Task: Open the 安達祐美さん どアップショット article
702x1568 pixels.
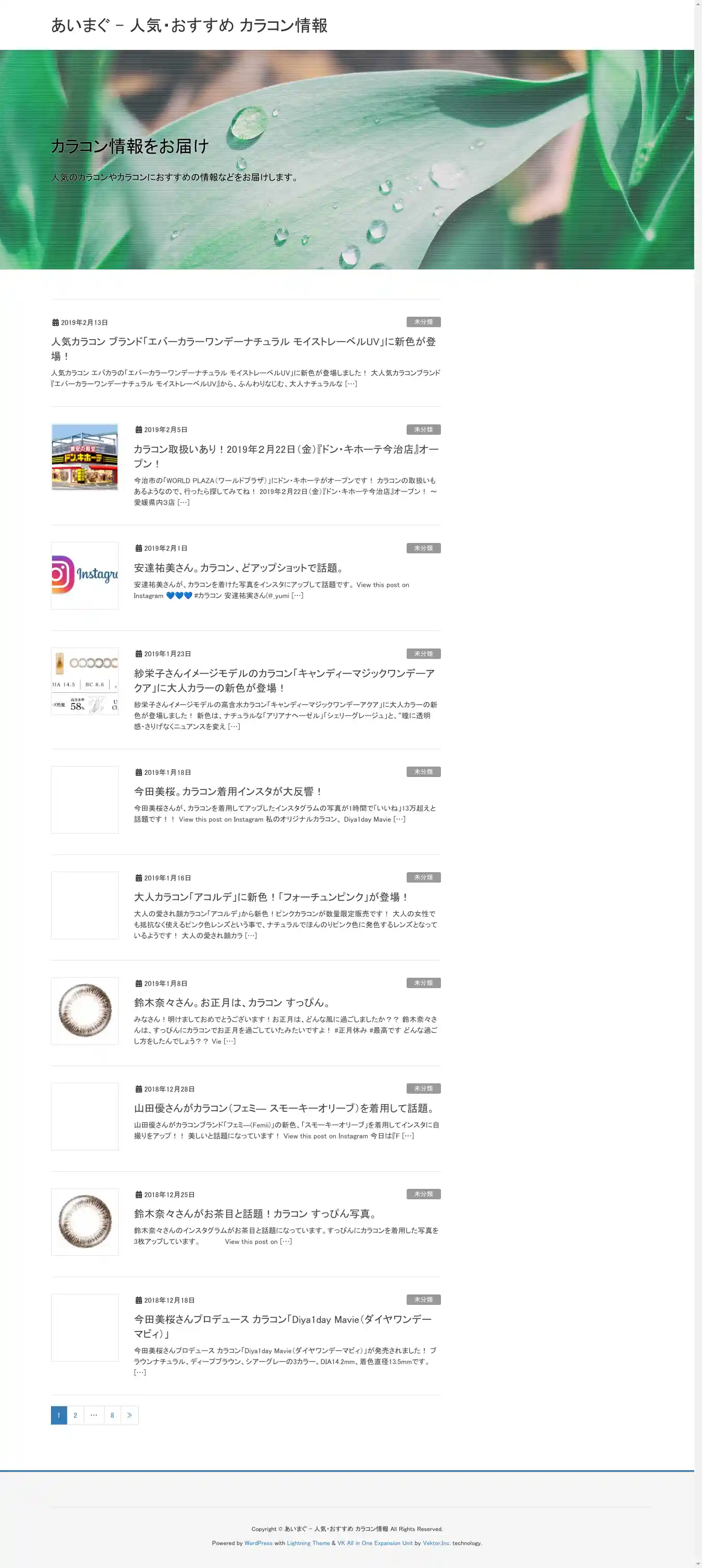Action: tap(239, 568)
